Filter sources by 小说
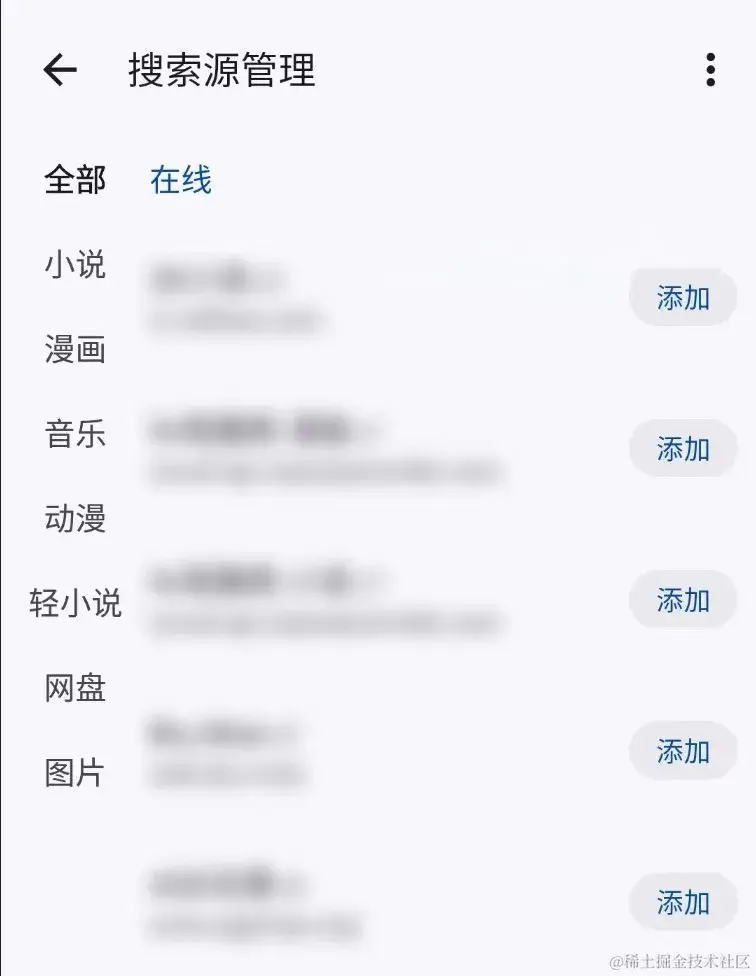 [x=75, y=266]
